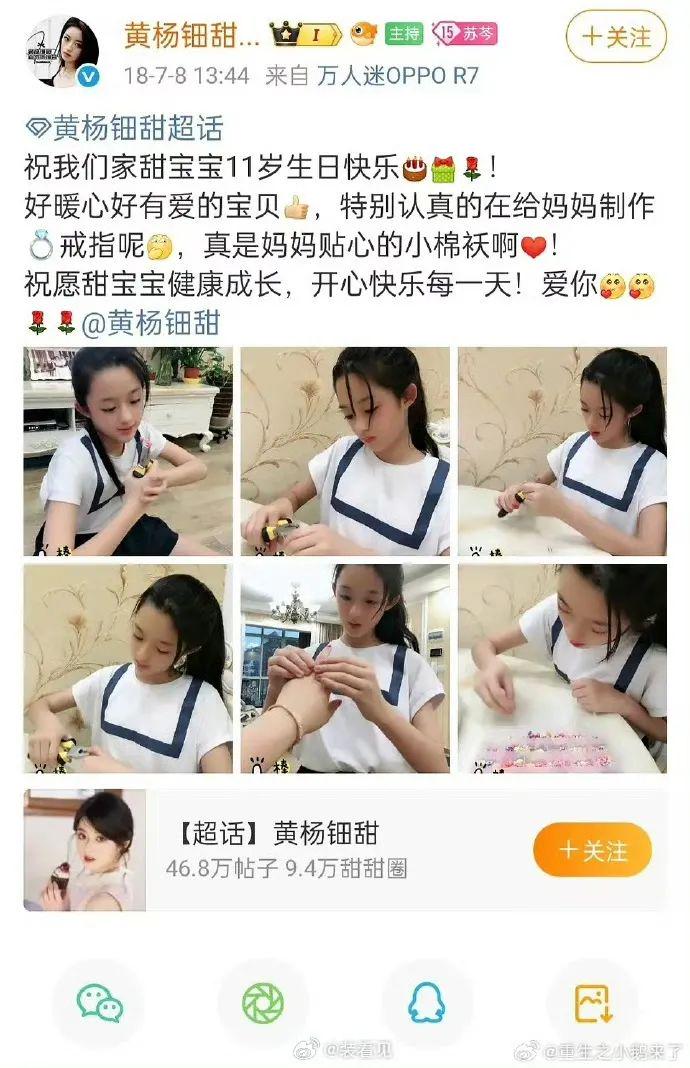View the photo with the bead tray
This screenshot has width=690, height=1068.
pyautogui.click(x=562, y=669)
